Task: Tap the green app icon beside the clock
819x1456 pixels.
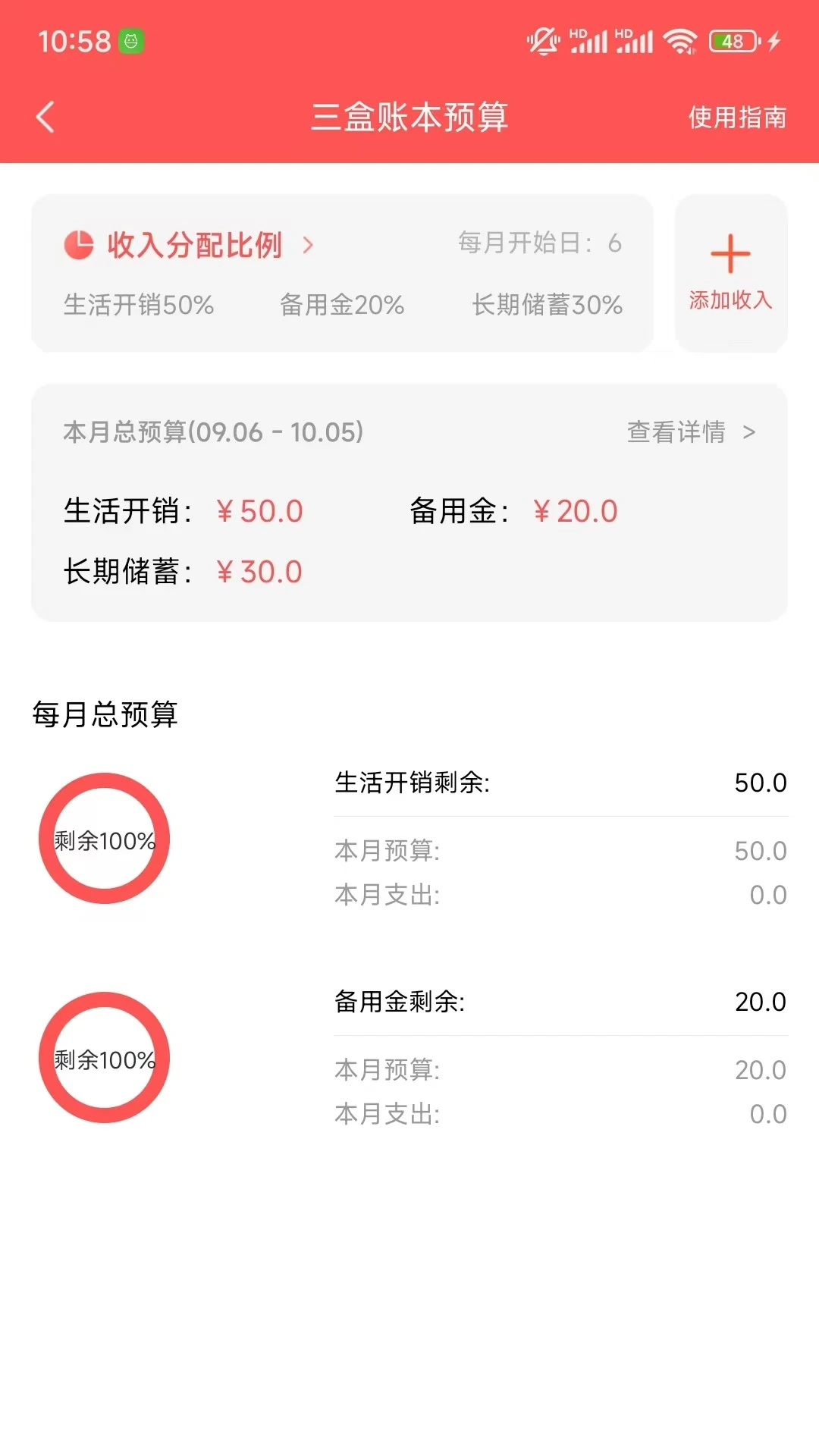Action: 133,42
